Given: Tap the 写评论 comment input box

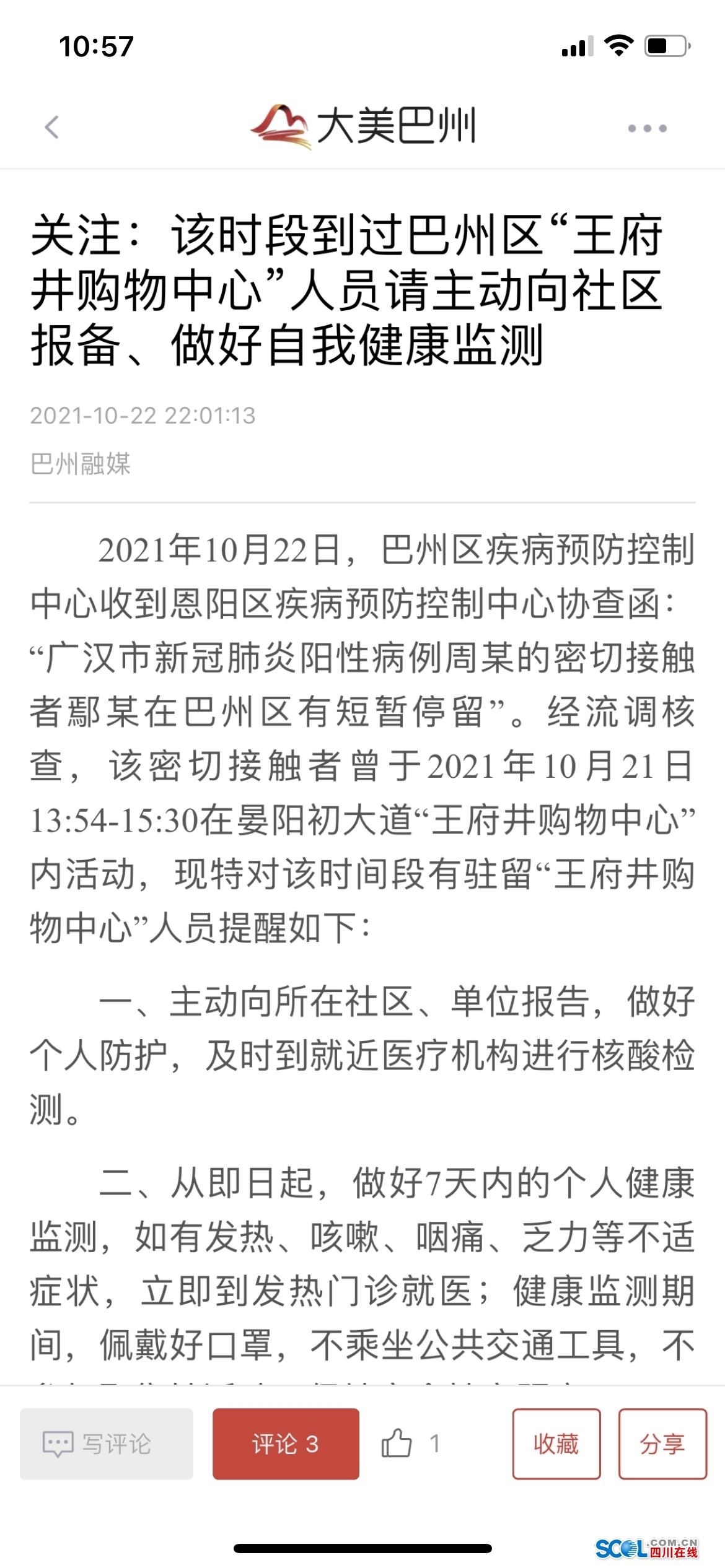Looking at the screenshot, I should pyautogui.click(x=107, y=1444).
